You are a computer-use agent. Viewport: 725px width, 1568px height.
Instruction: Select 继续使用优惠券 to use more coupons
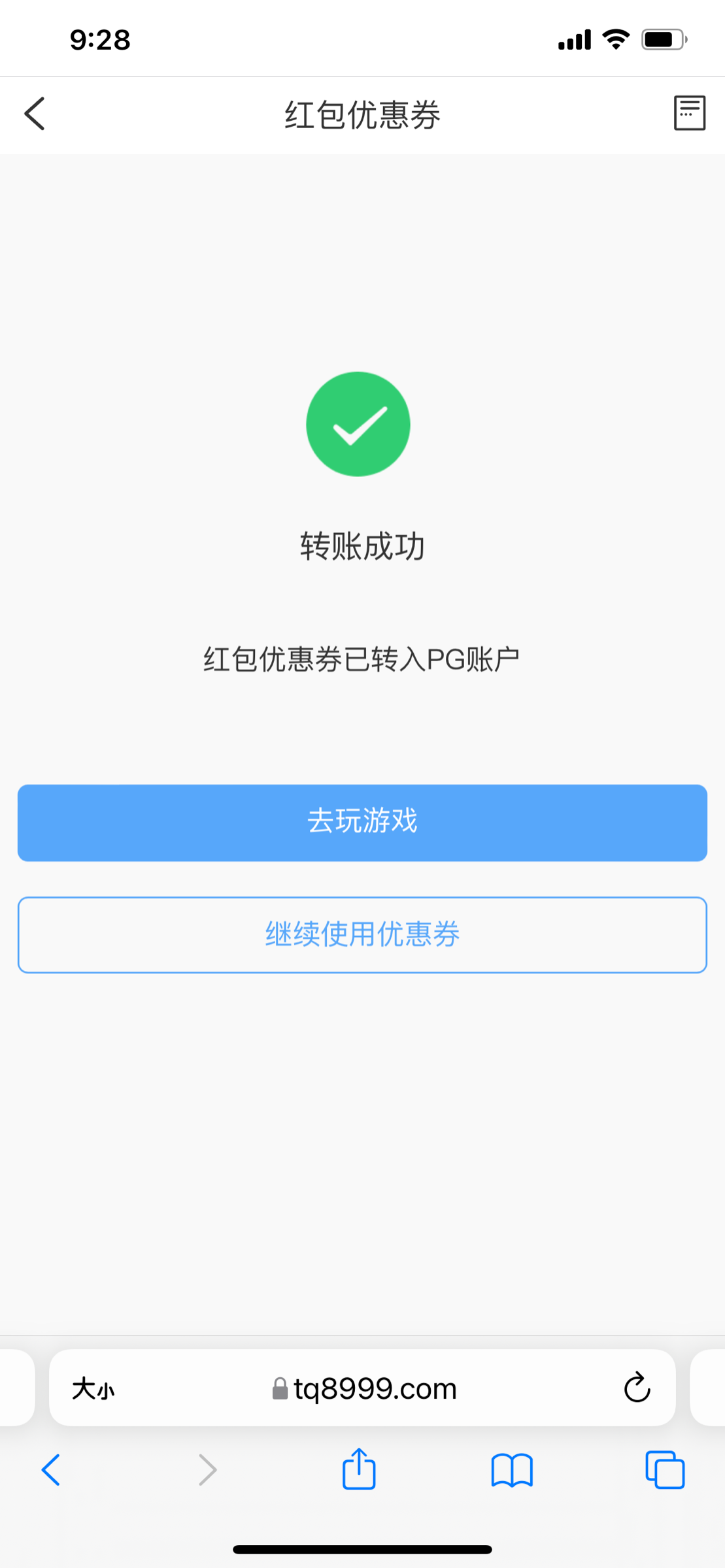(x=362, y=935)
